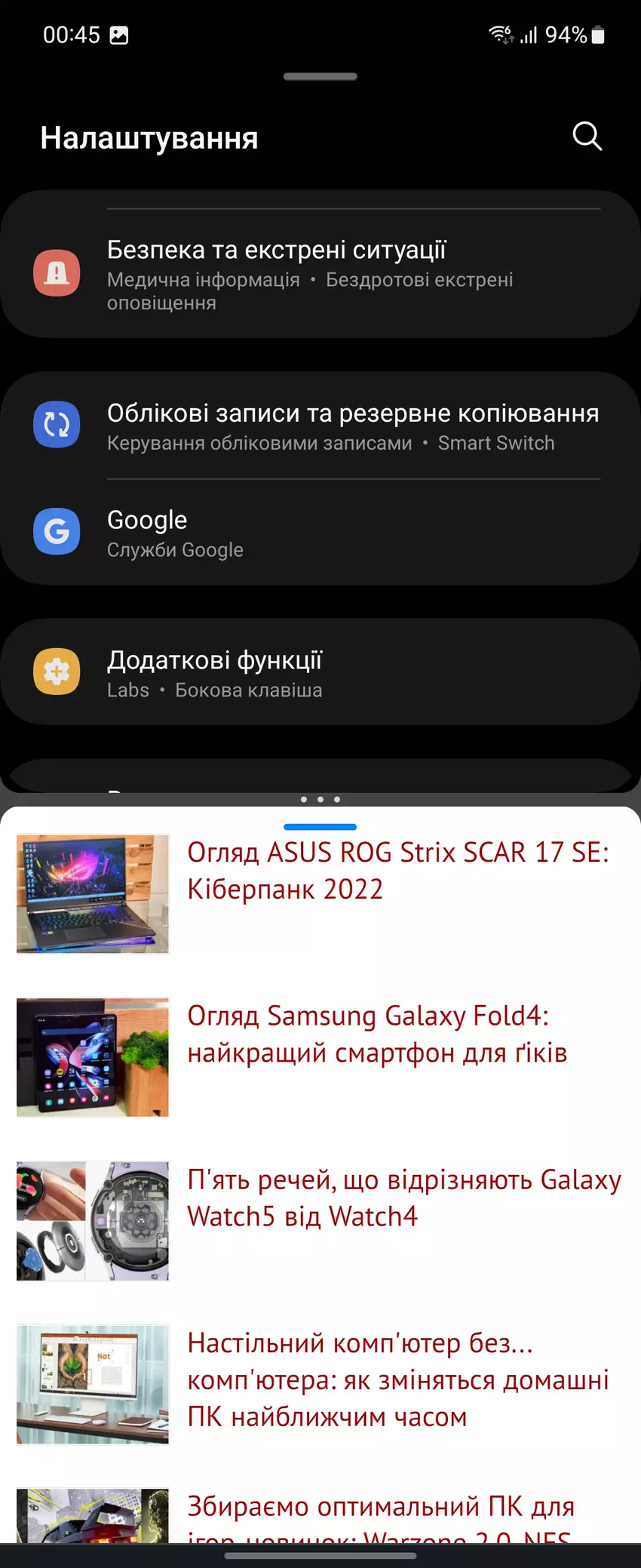The width and height of the screenshot is (641, 1568).
Task: Read the Samsung Galaxy Fold4 review
Action: point(377,1035)
